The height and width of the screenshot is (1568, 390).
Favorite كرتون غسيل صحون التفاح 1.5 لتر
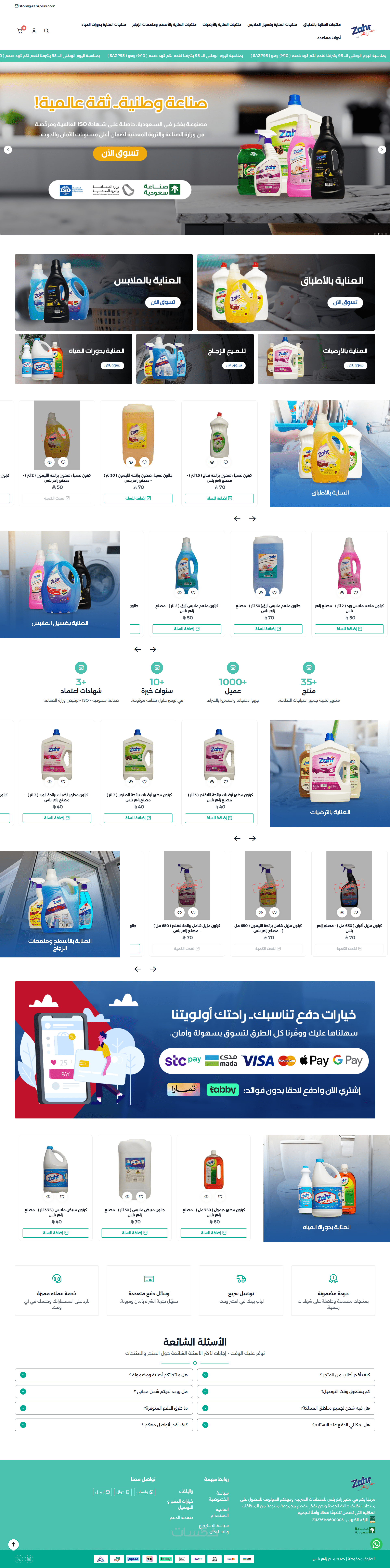[226, 462]
